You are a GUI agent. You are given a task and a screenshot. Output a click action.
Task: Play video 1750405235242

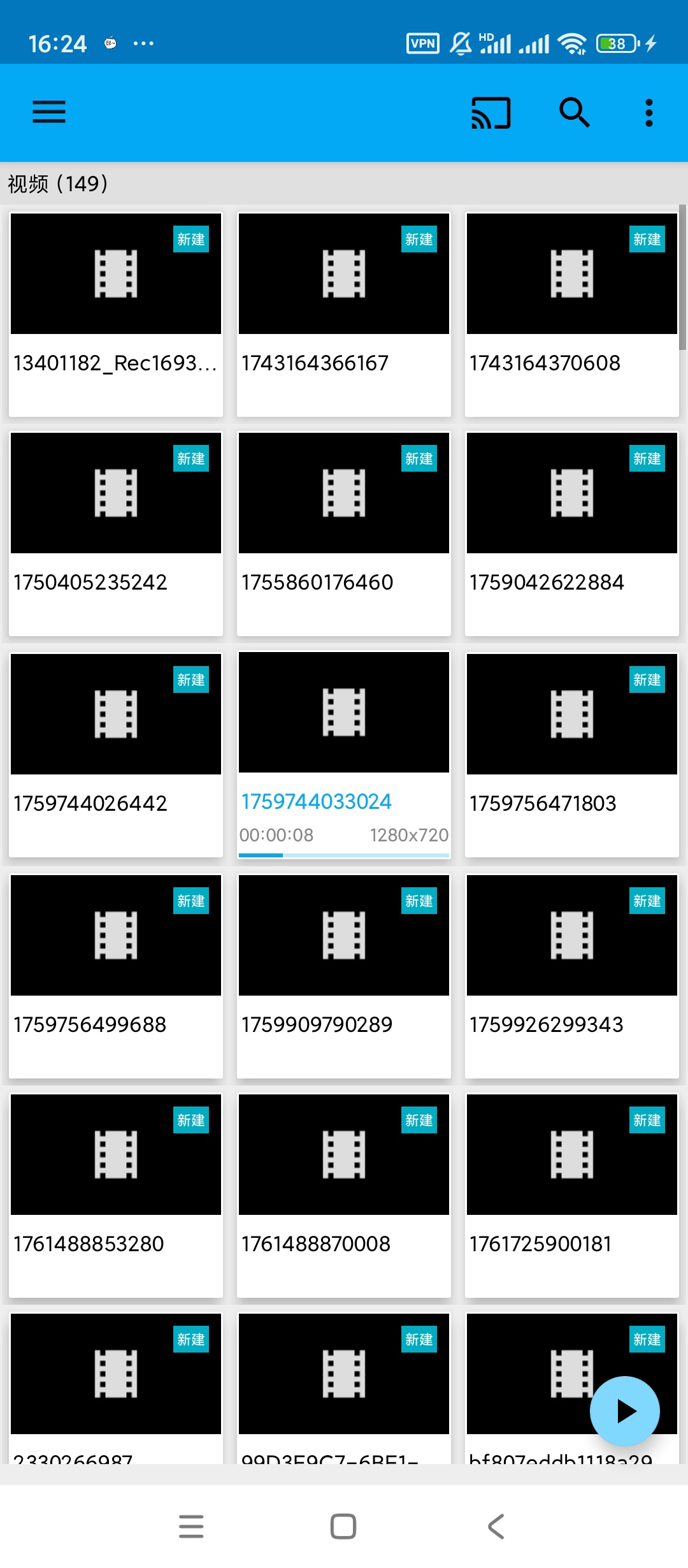coord(116,533)
